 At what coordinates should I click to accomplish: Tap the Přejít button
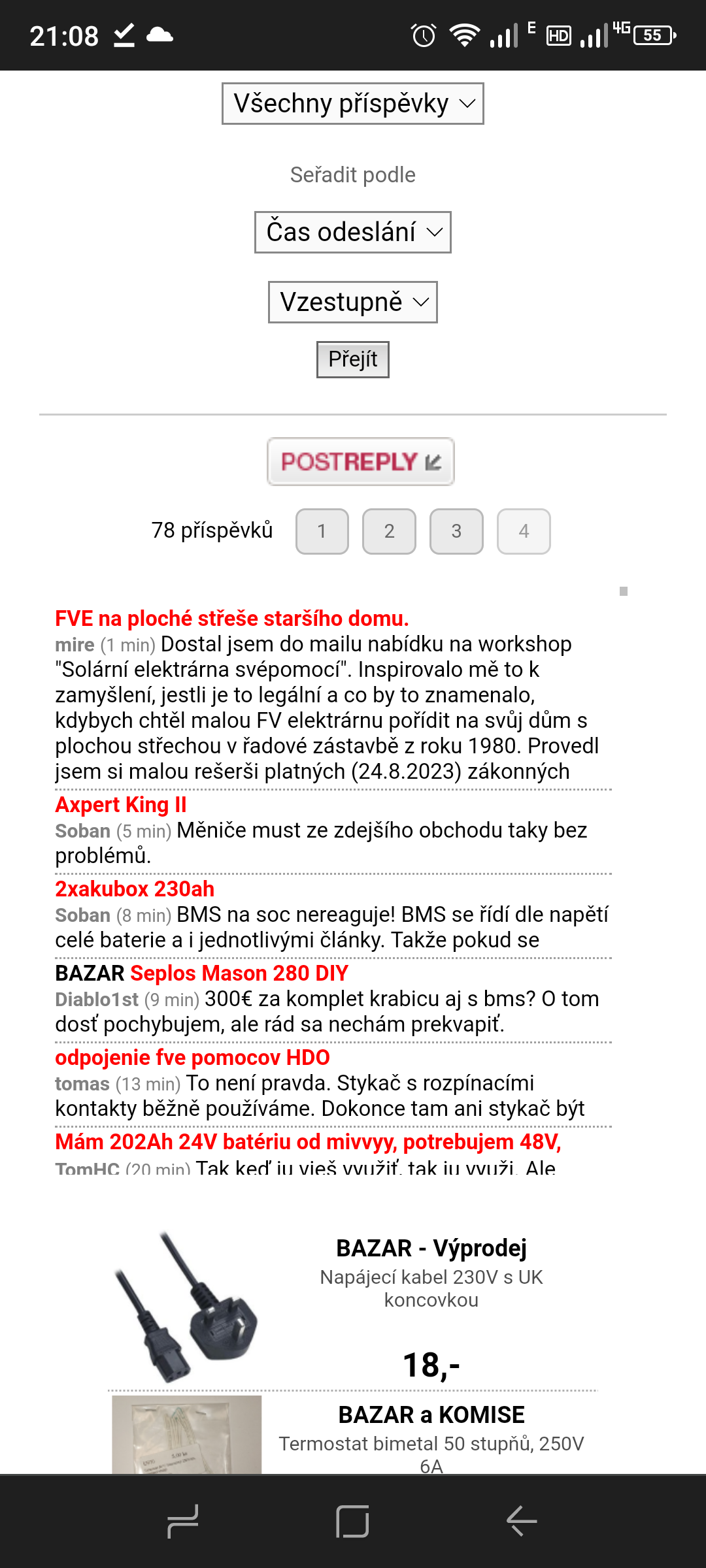pyautogui.click(x=353, y=359)
